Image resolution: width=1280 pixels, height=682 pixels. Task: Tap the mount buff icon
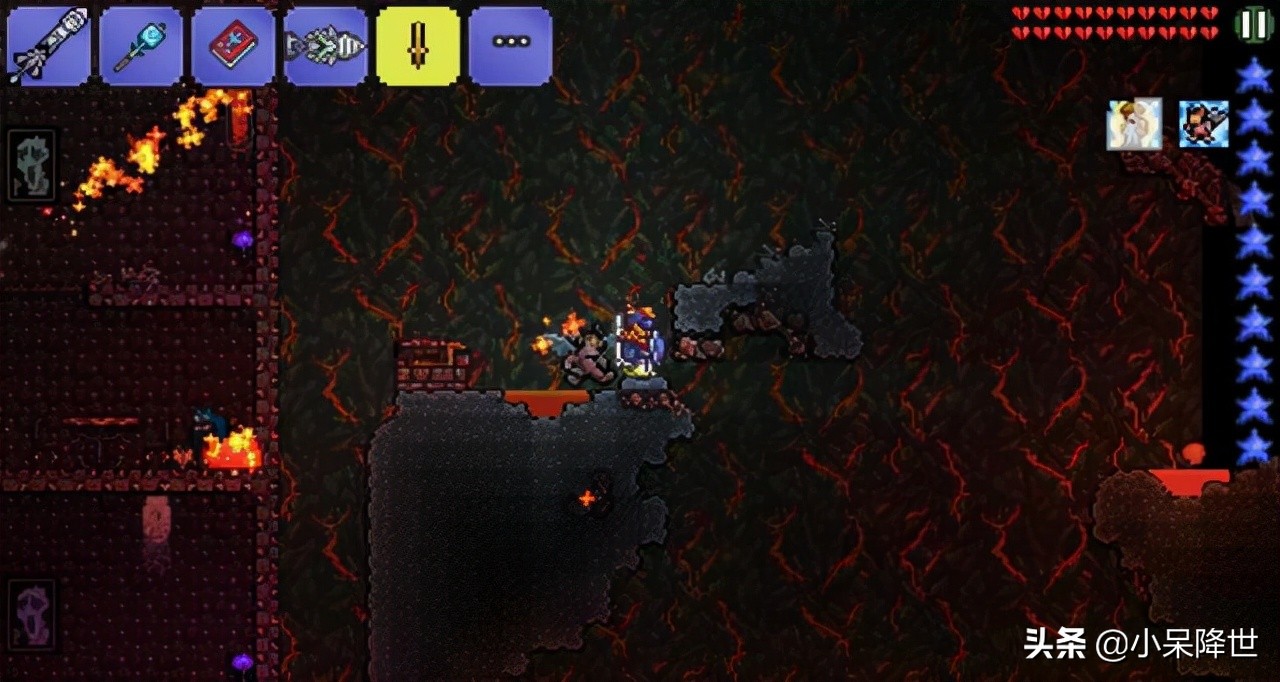tap(1203, 125)
